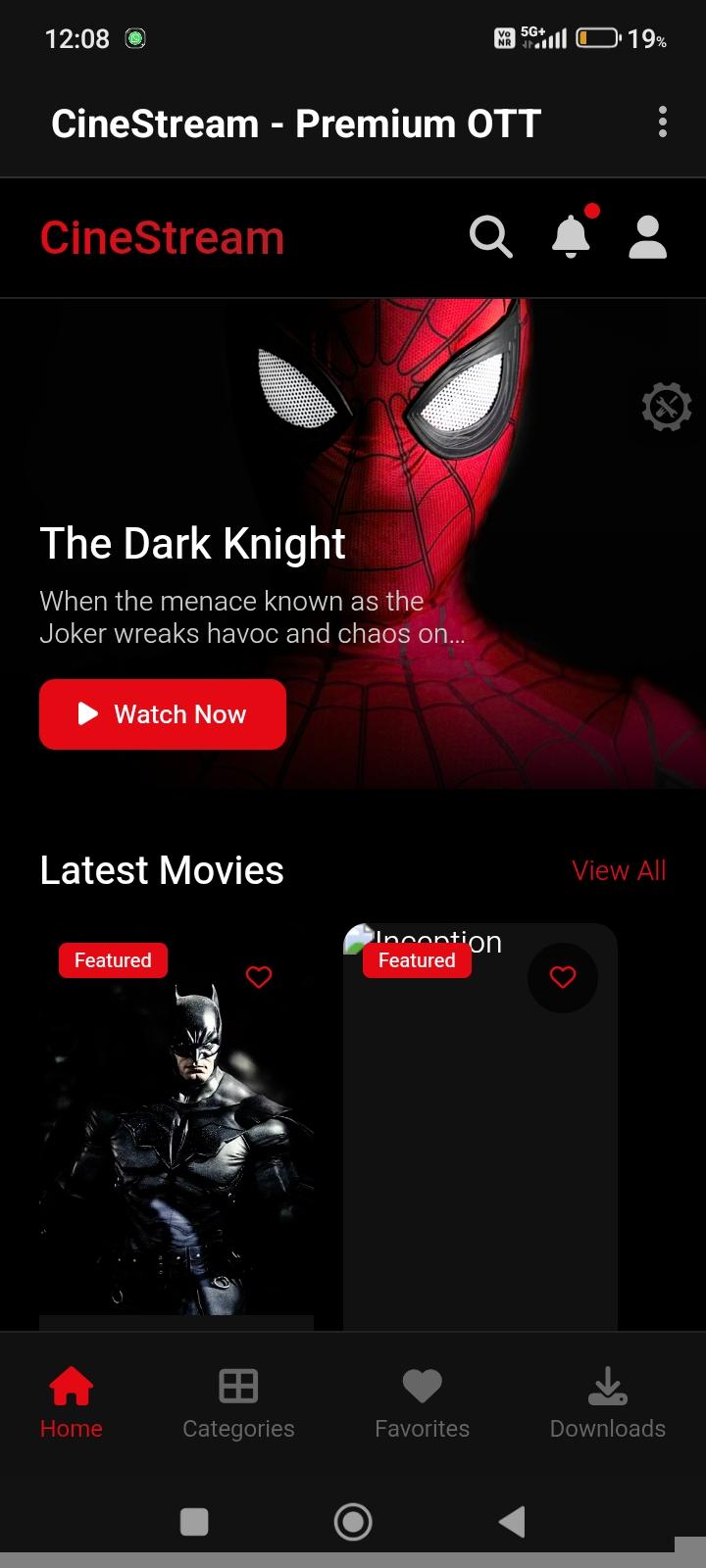
Task: Go to the system home screen
Action: 353,1521
